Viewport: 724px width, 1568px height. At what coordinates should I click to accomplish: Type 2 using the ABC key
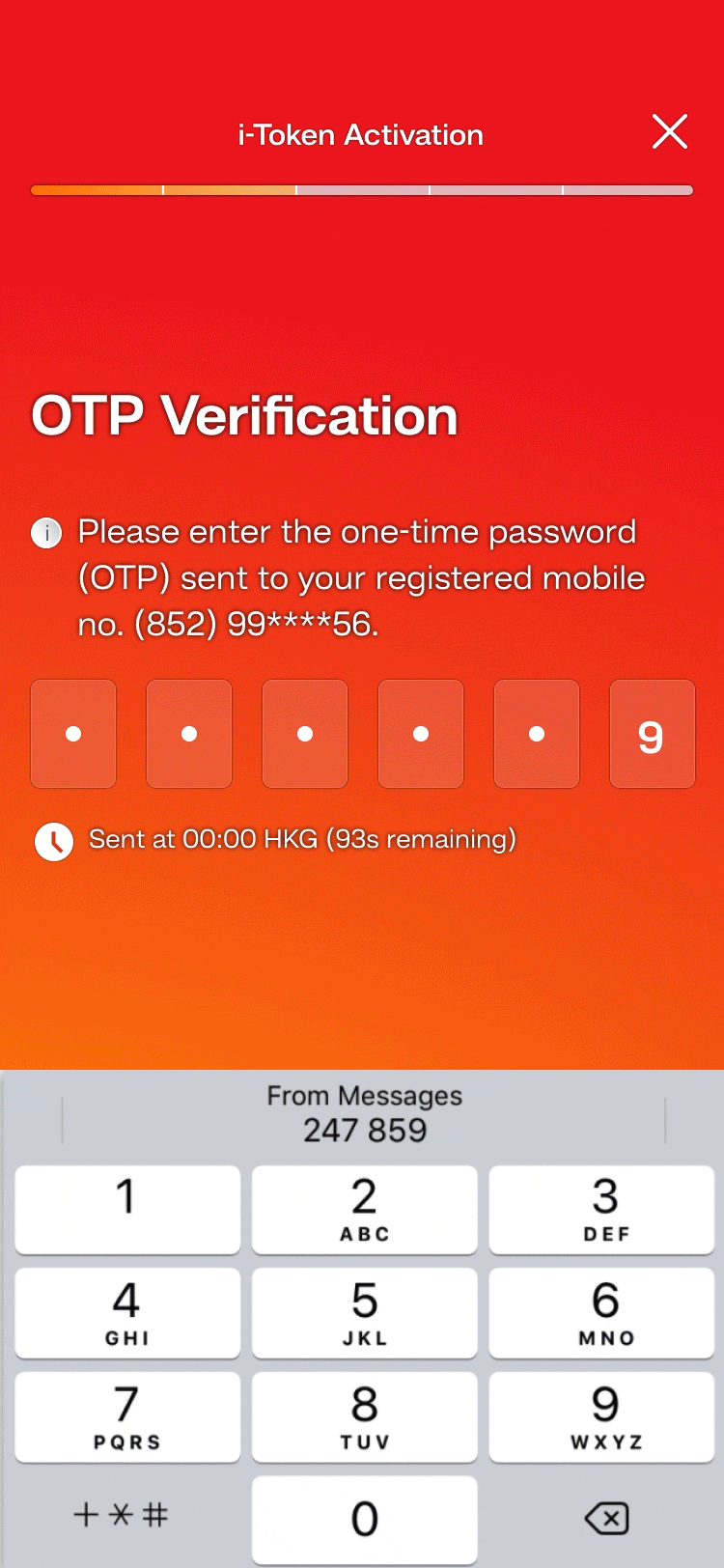click(364, 1209)
